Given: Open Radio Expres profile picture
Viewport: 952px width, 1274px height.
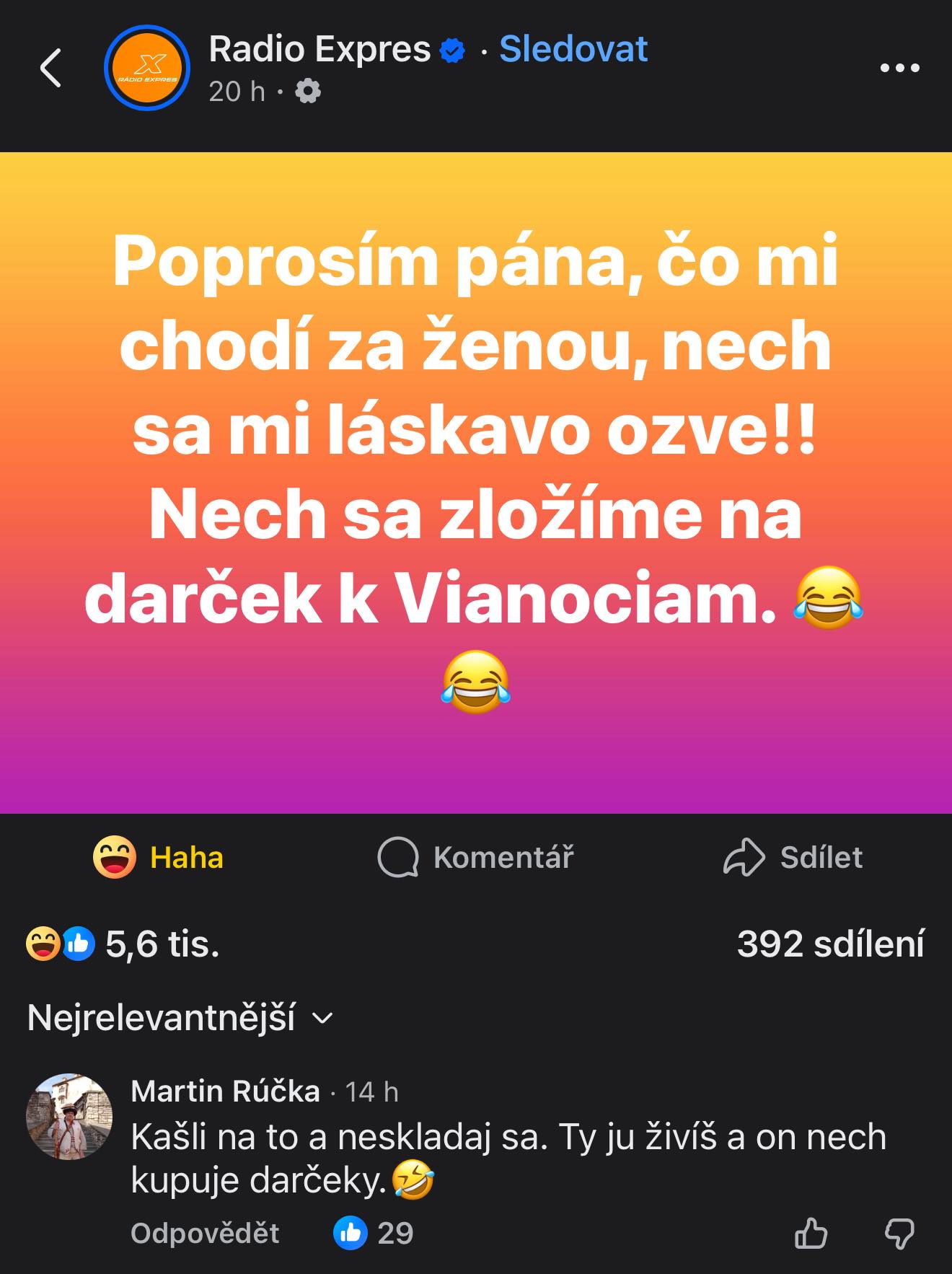Looking at the screenshot, I should pyautogui.click(x=147, y=68).
